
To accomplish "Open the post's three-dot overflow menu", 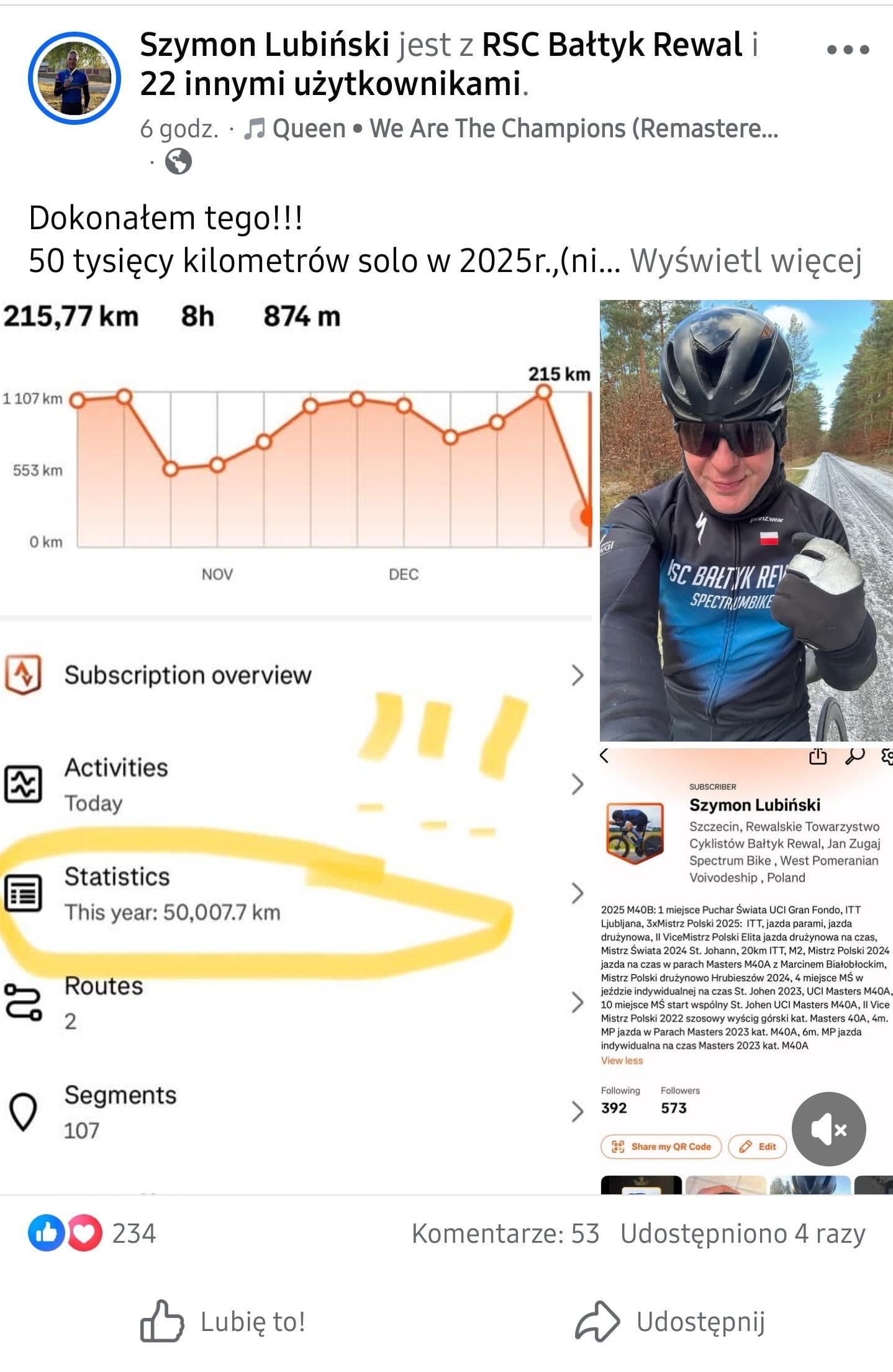I will [847, 50].
